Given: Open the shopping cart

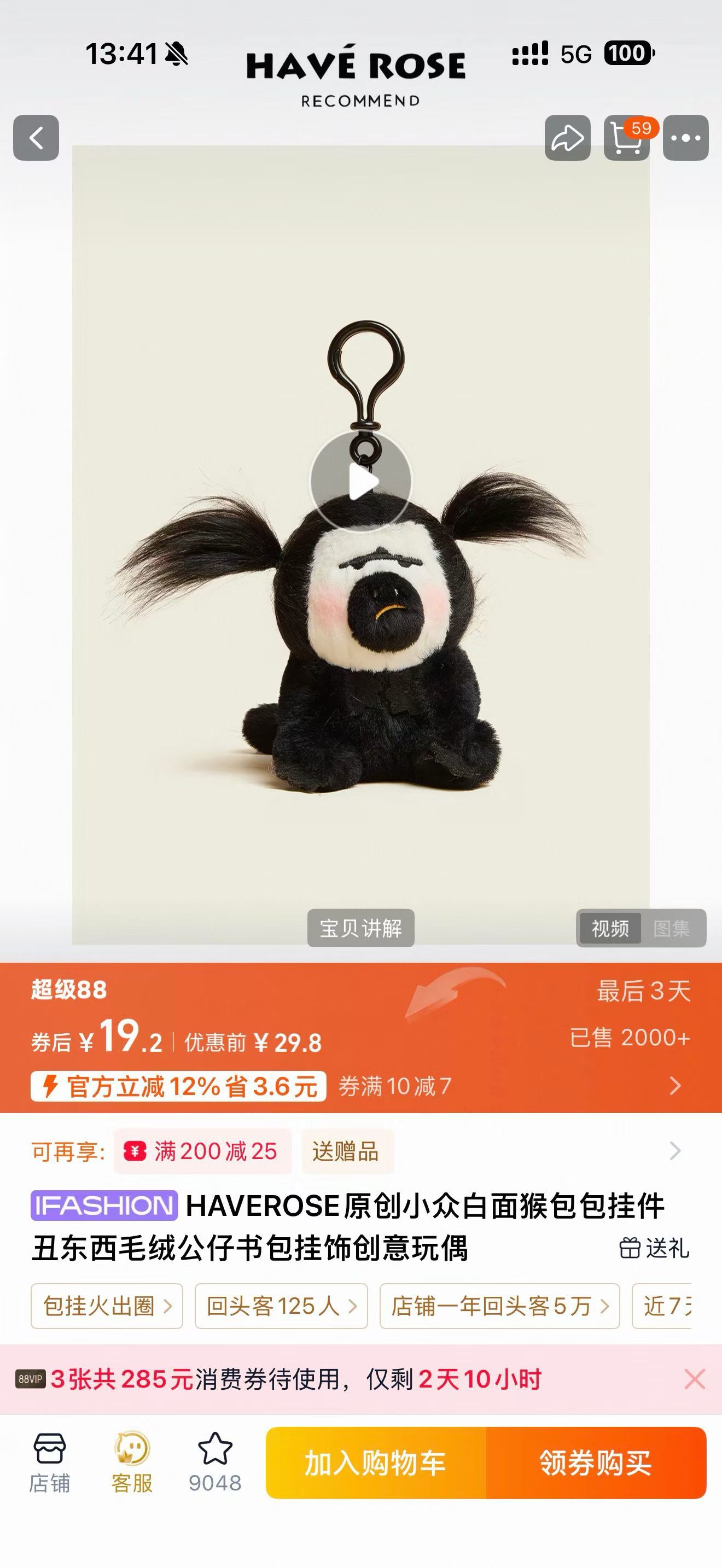Looking at the screenshot, I should (626, 138).
